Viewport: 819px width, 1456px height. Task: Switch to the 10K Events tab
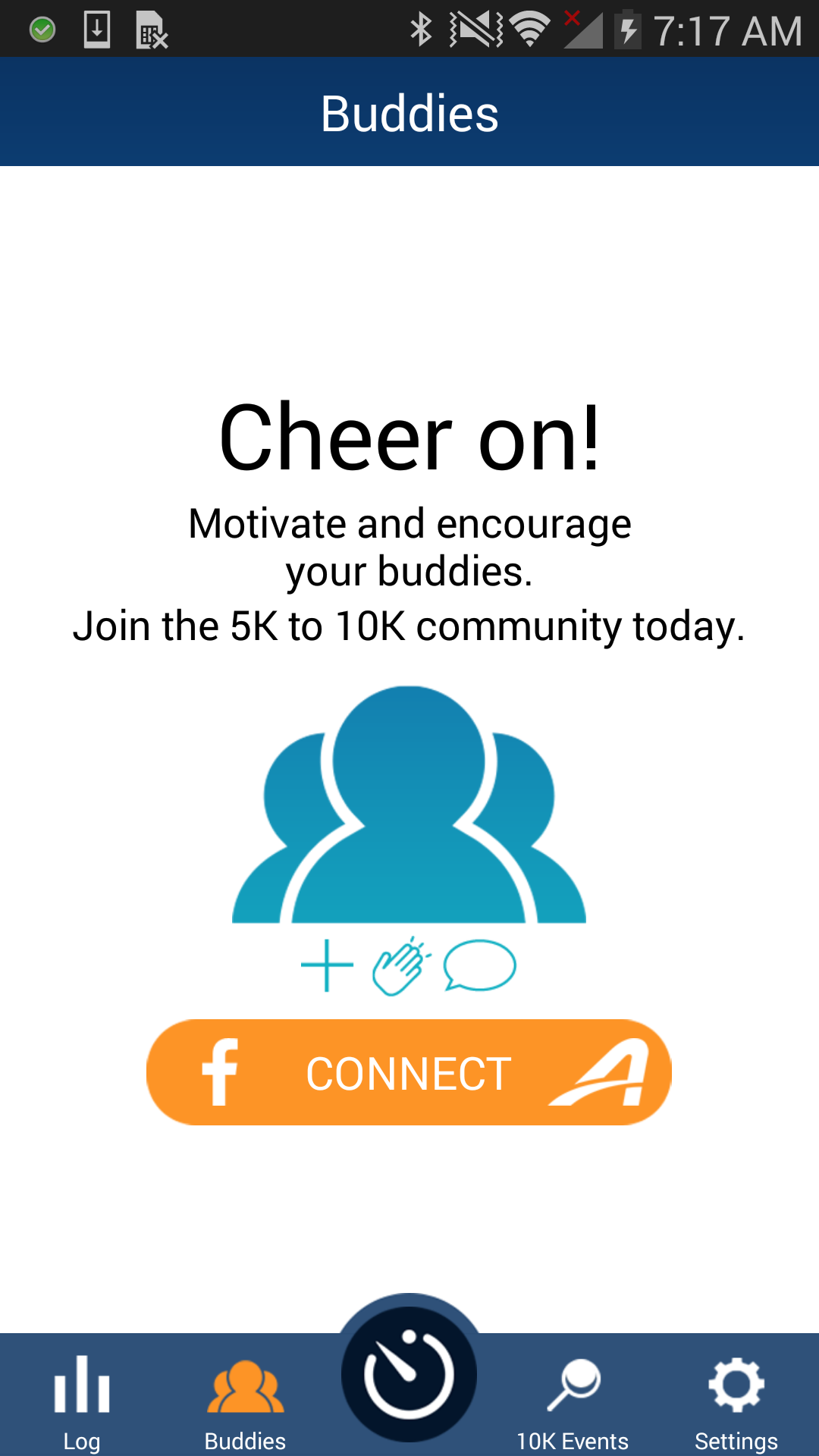573,1399
